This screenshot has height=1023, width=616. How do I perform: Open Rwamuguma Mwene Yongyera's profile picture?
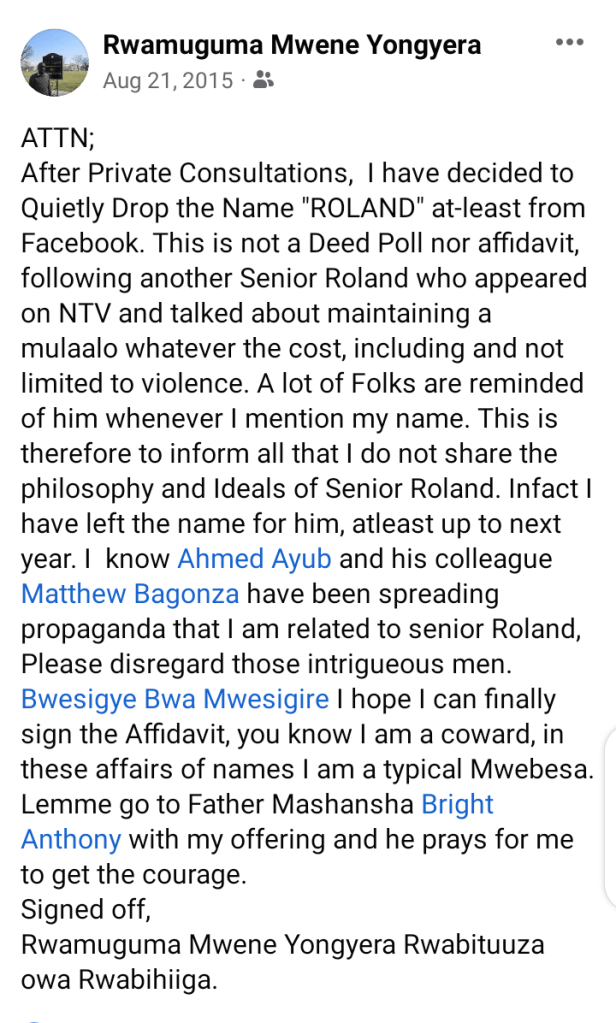(55, 61)
